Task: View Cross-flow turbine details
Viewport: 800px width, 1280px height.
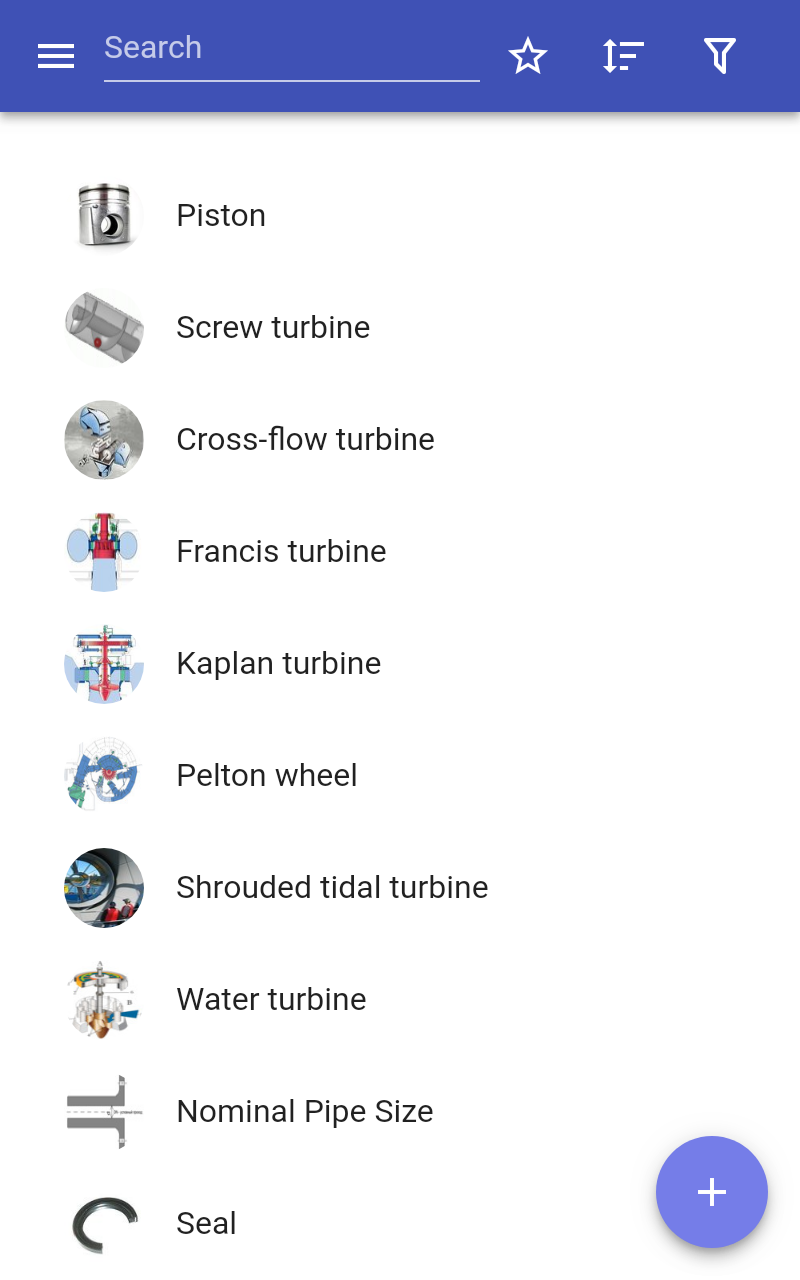Action: [x=305, y=440]
